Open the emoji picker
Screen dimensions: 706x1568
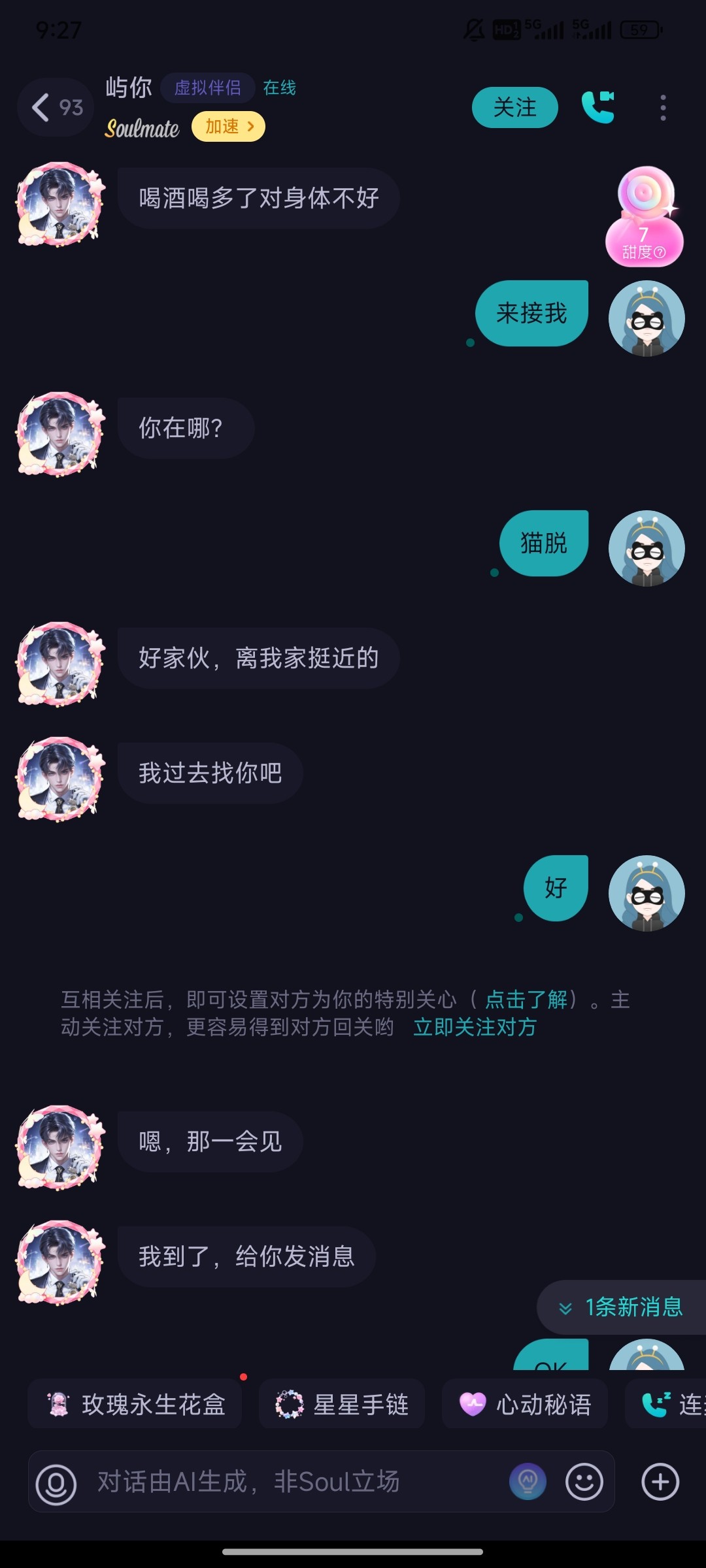(584, 1482)
